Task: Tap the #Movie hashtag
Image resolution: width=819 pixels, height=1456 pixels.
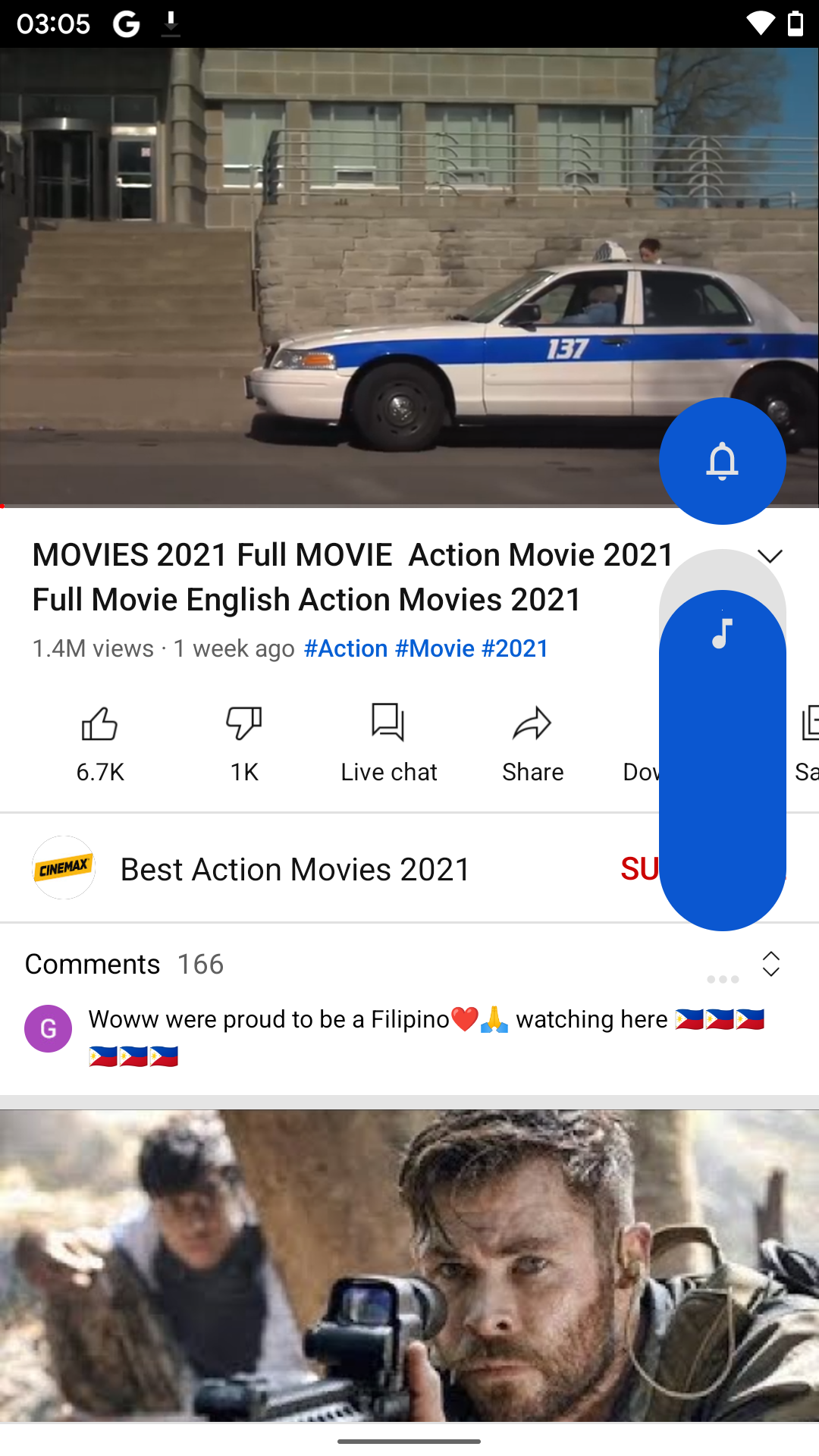Action: [435, 649]
